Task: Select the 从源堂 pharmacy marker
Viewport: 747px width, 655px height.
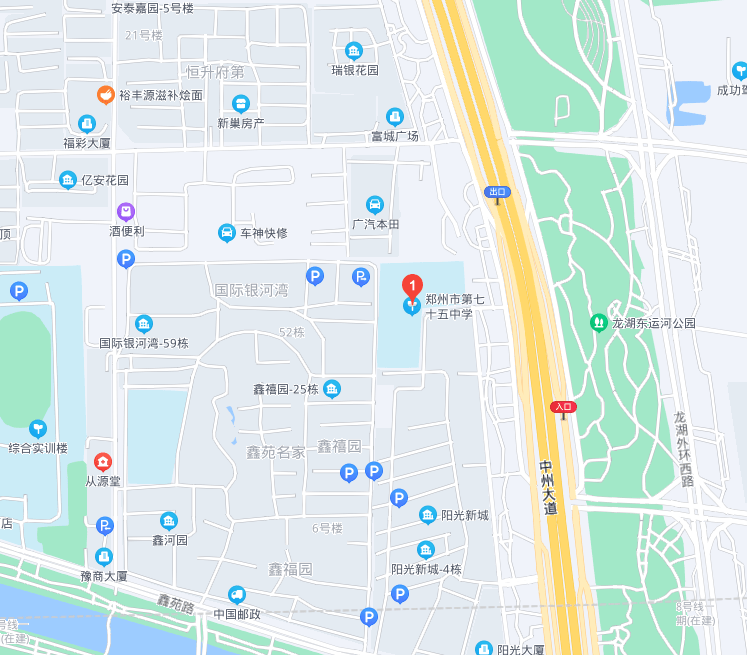Action: (x=102, y=461)
